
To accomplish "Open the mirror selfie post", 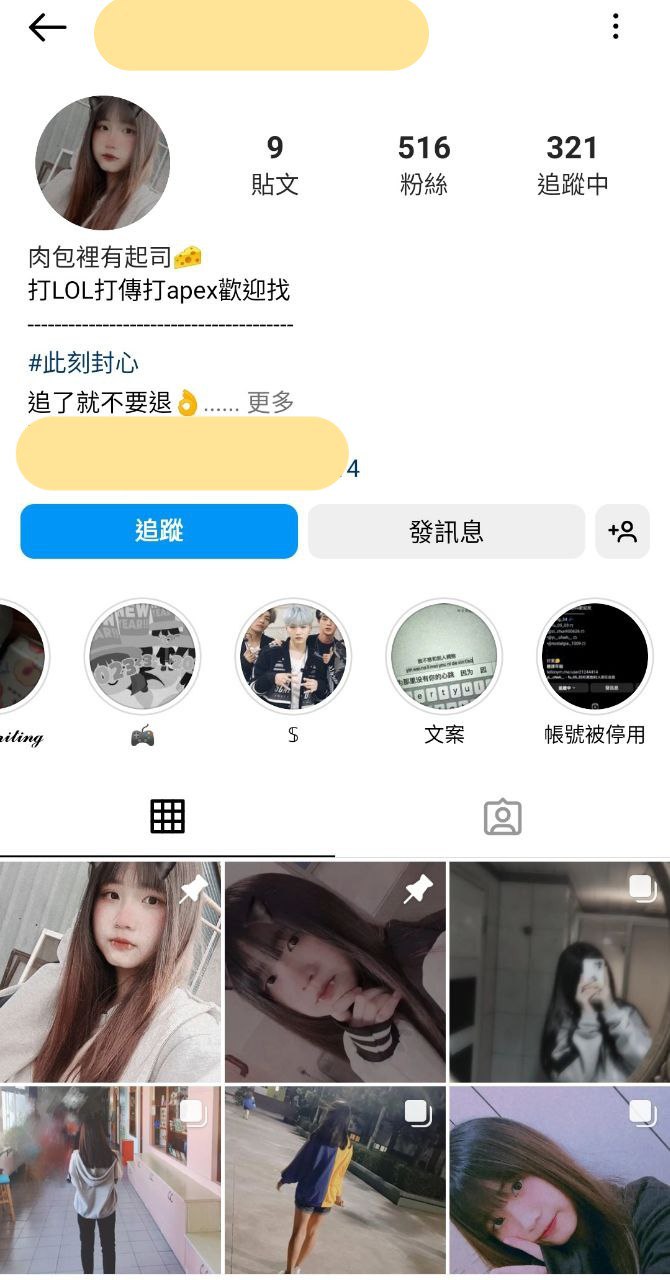I will pos(559,972).
